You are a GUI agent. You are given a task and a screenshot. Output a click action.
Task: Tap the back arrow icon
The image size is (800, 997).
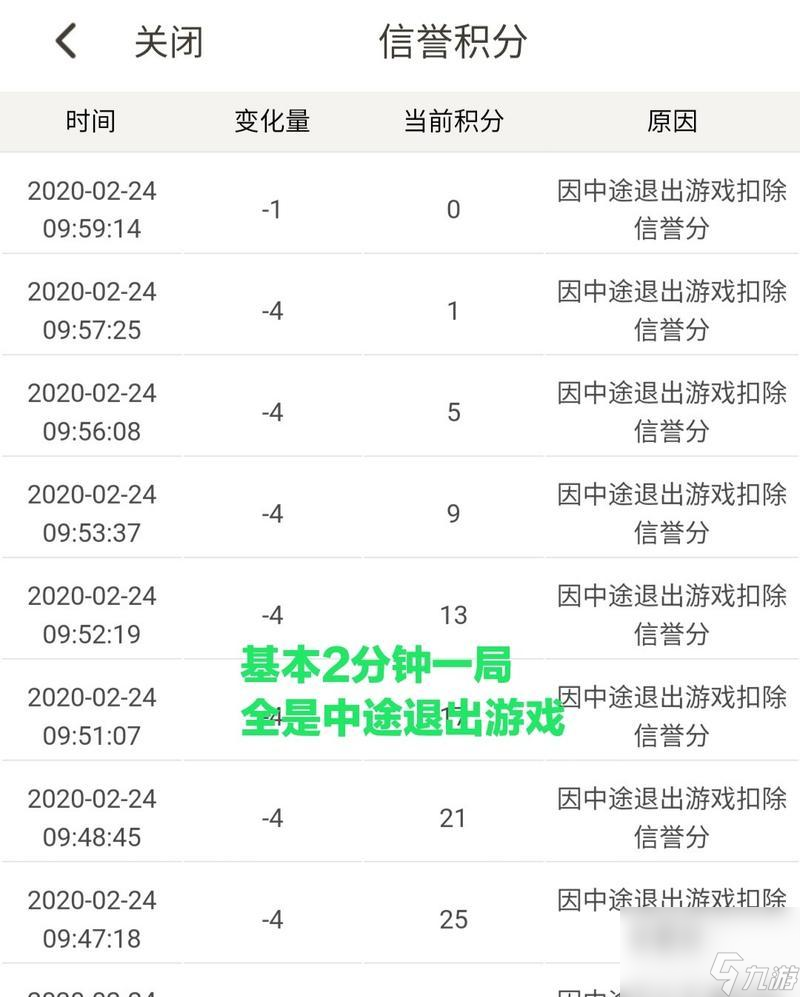click(x=66, y=41)
